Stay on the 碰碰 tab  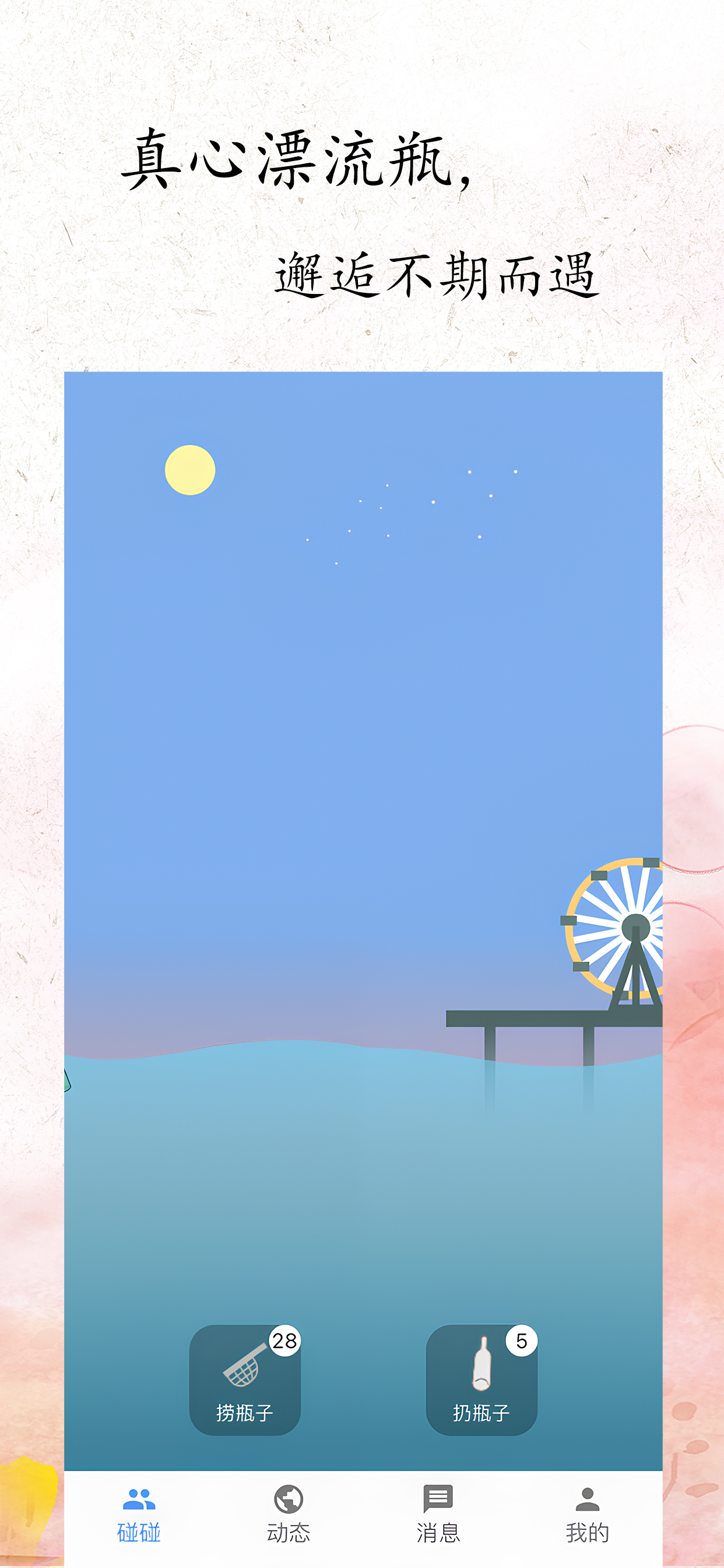click(x=139, y=1515)
